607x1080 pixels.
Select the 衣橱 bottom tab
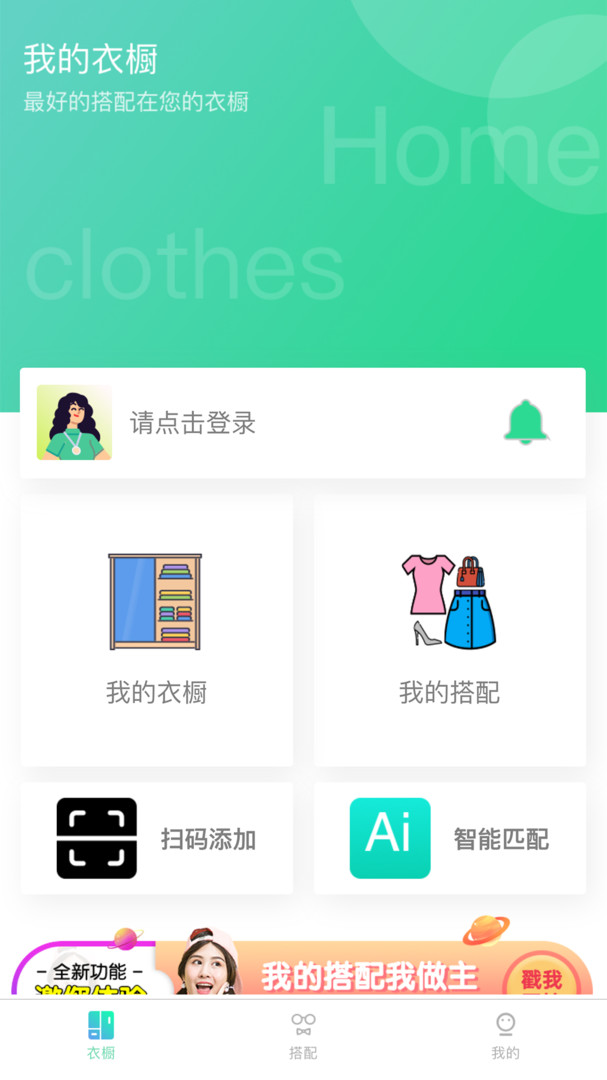[101, 1035]
